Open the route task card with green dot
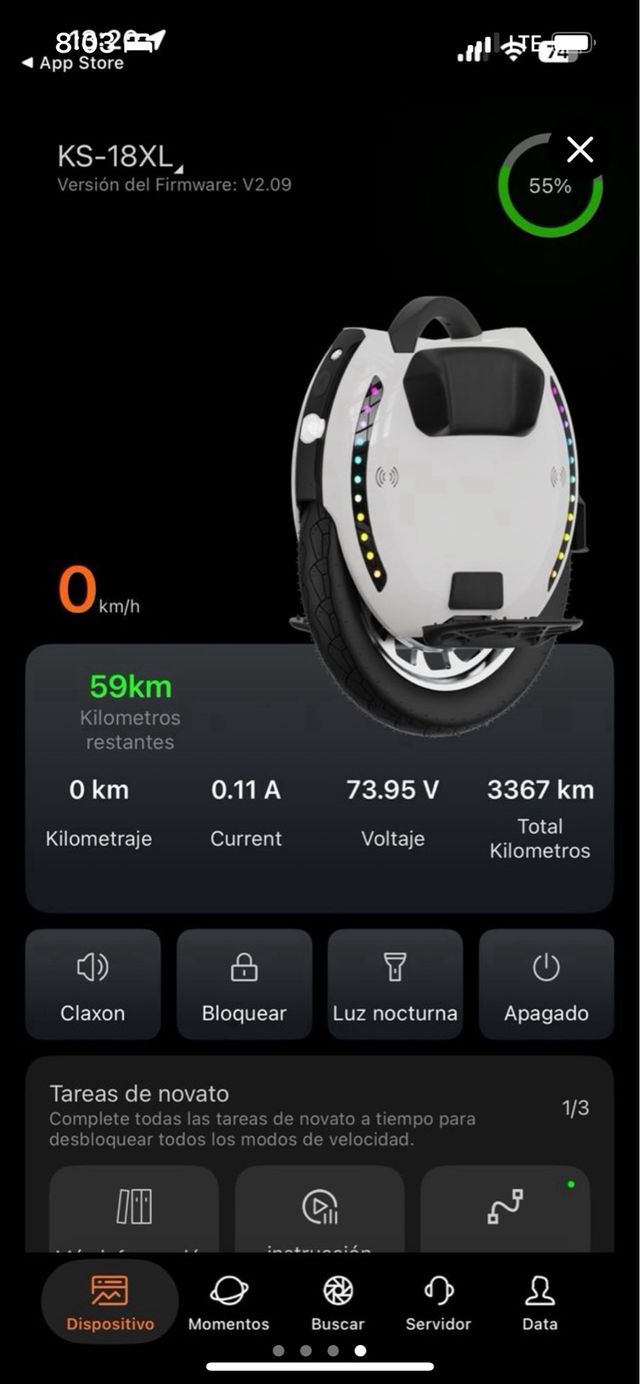 click(x=505, y=1210)
